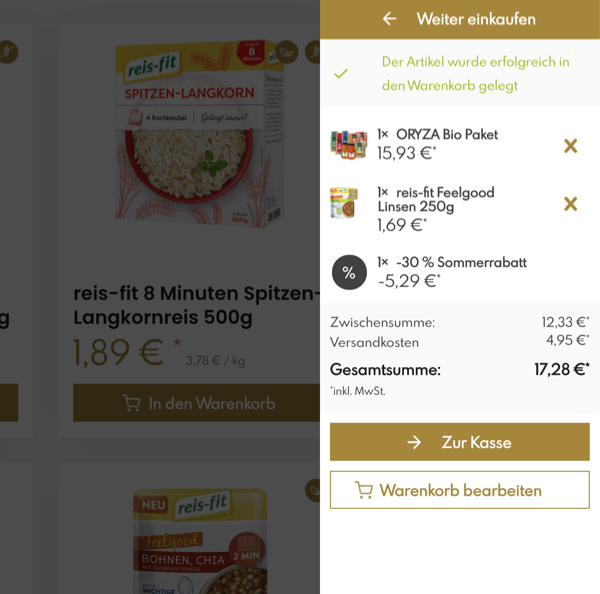Remove ORYZA Bio Paket from cart
The width and height of the screenshot is (600, 594).
(x=570, y=146)
